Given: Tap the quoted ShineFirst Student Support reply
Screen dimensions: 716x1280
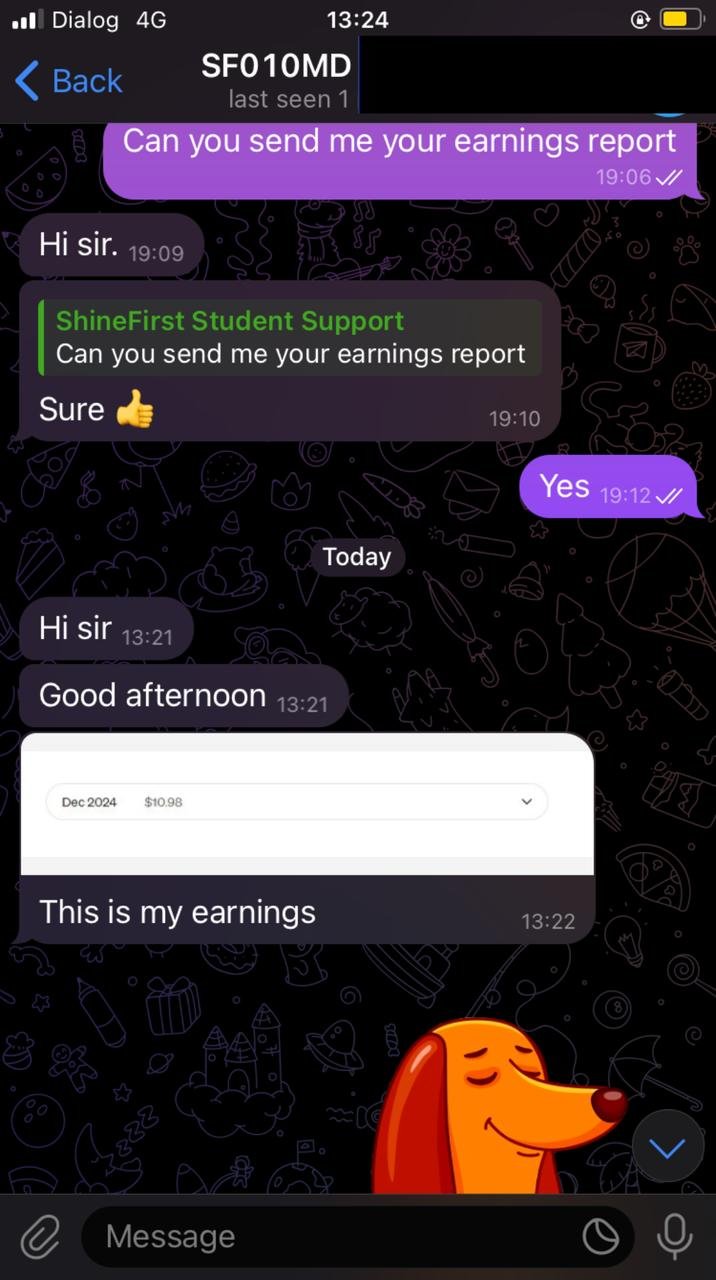Looking at the screenshot, I should [x=290, y=337].
